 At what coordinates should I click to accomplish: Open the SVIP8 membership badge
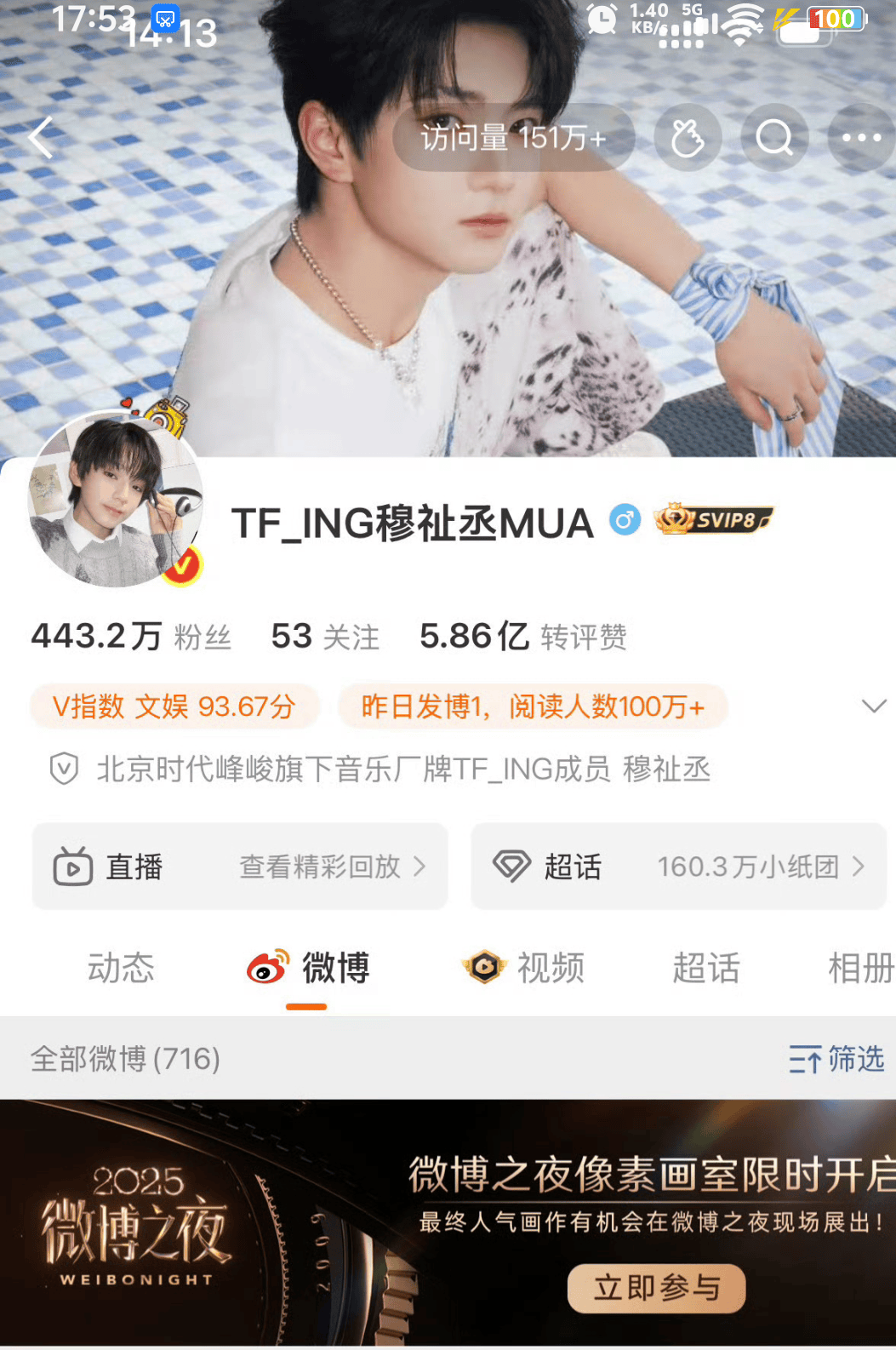coord(713,519)
